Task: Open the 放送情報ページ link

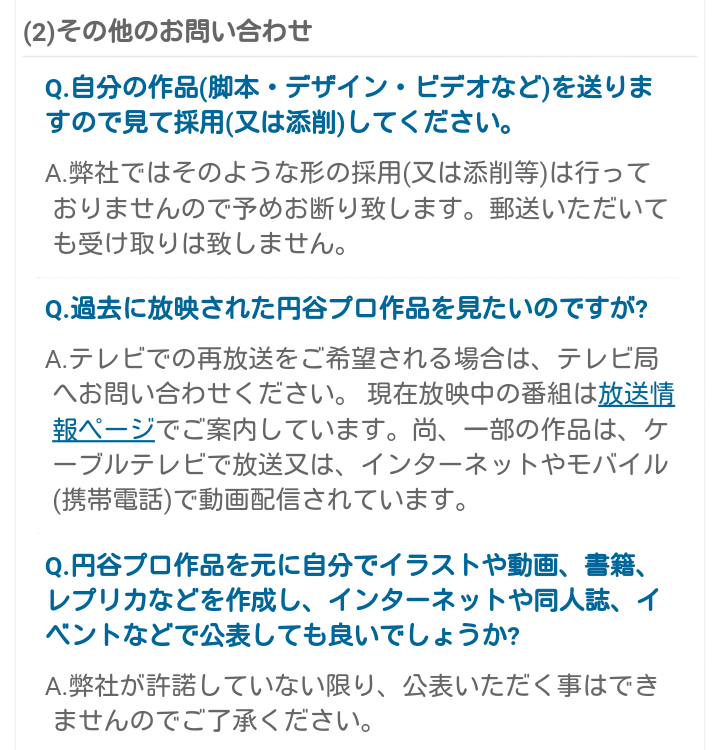Action: [x=636, y=395]
